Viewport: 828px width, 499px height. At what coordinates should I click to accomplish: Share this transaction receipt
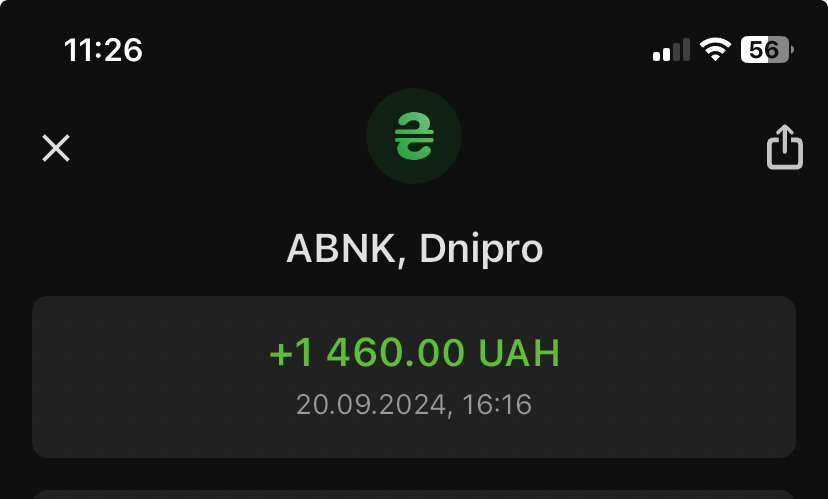point(784,147)
